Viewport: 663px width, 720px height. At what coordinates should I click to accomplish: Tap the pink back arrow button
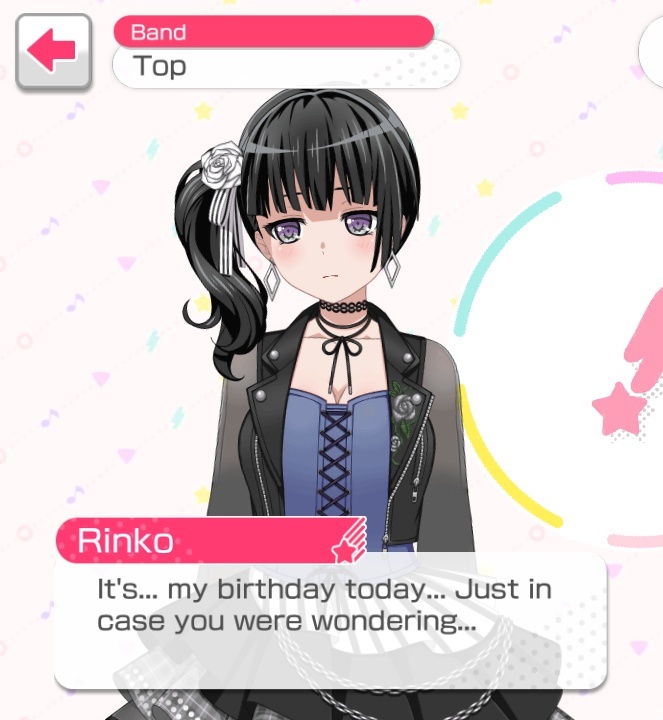[53, 51]
